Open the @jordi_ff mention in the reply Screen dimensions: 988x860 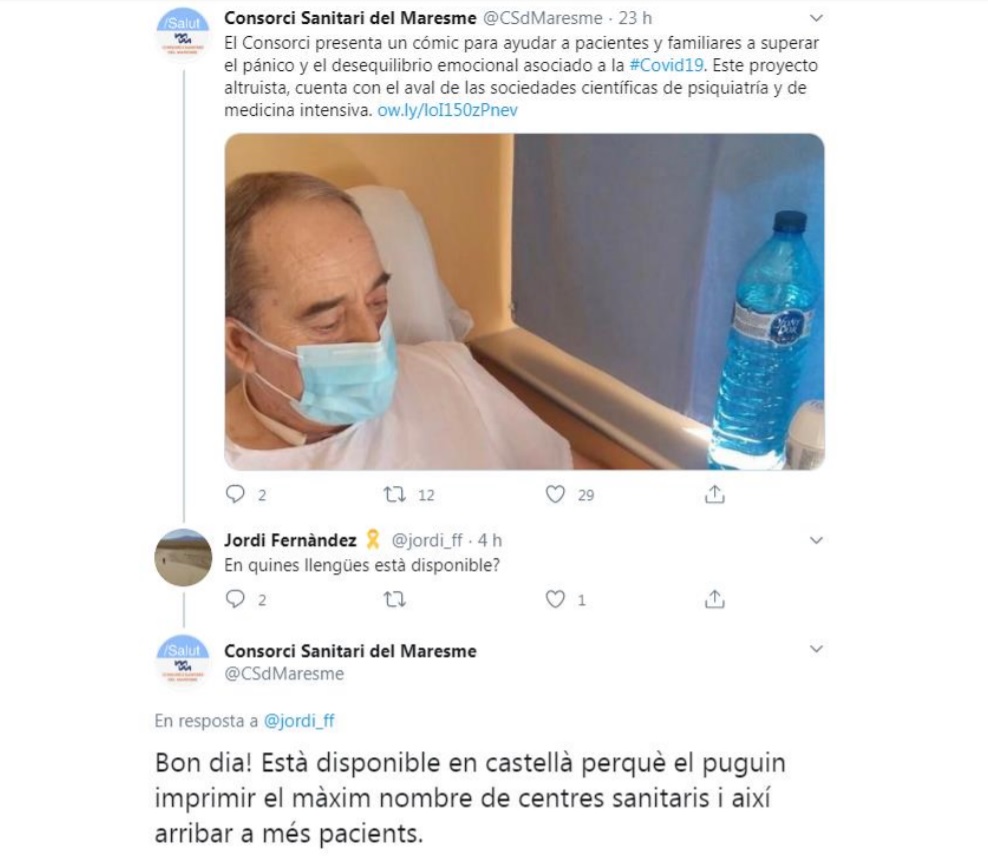(299, 720)
